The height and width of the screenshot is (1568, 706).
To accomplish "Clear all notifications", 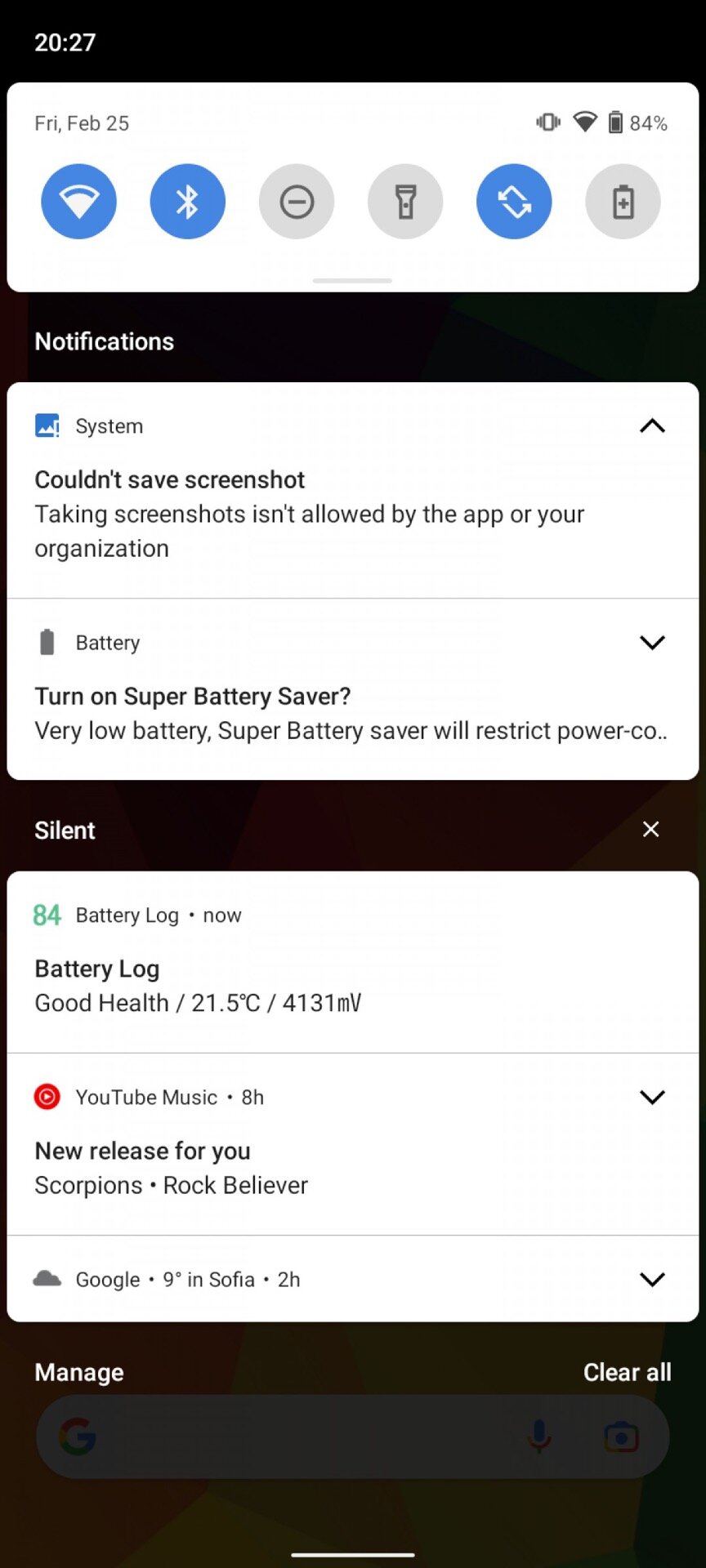I will (628, 1372).
